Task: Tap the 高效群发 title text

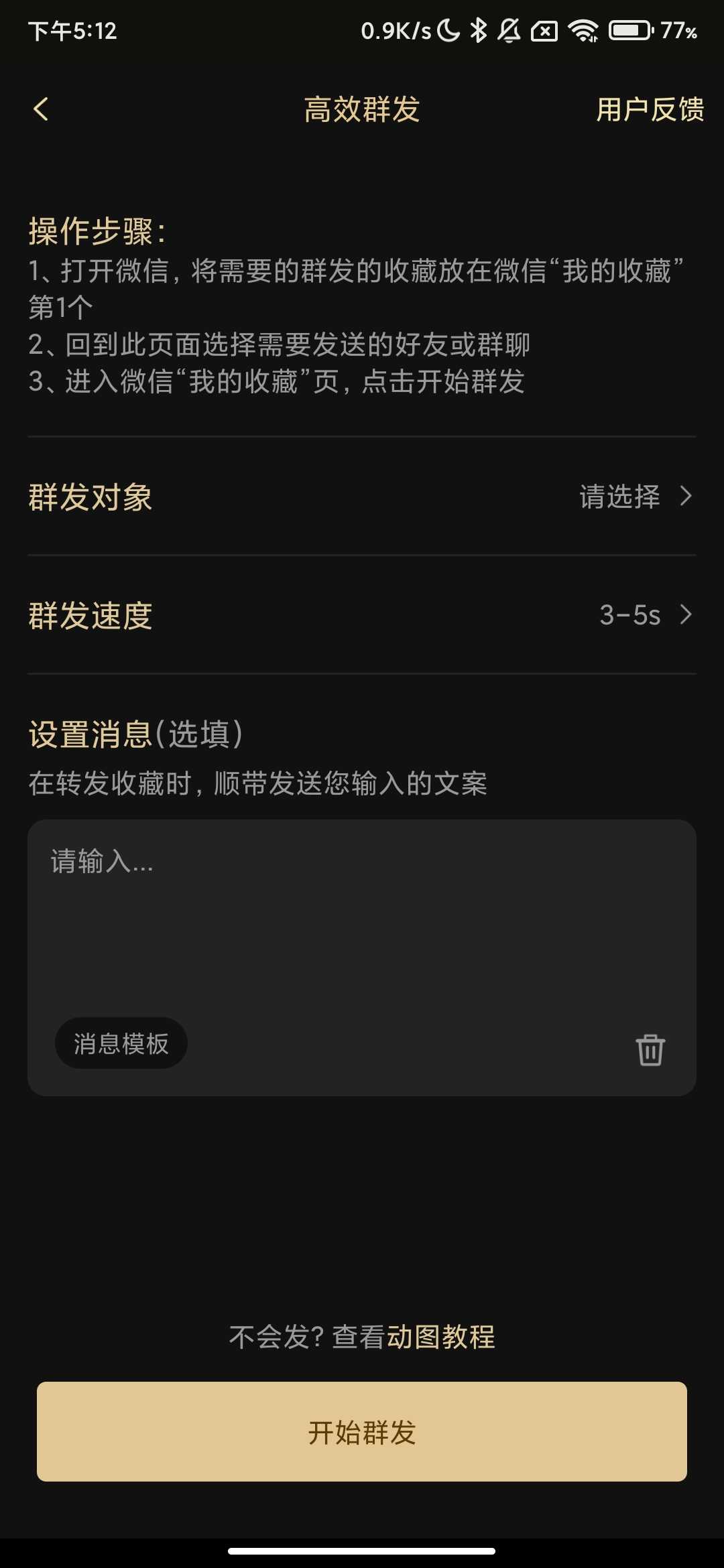Action: pyautogui.click(x=362, y=110)
